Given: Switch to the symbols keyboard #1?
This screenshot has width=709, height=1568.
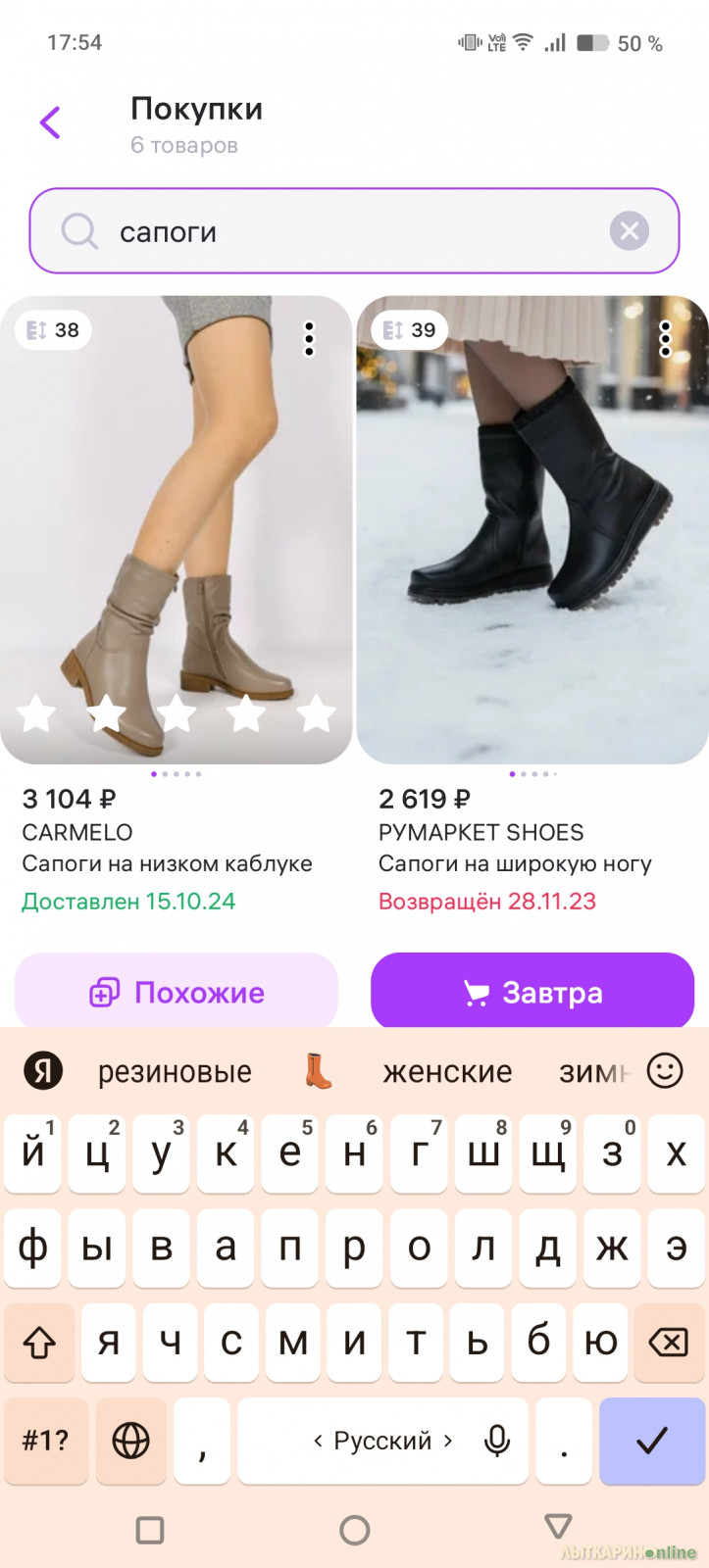Looking at the screenshot, I should [46, 1440].
